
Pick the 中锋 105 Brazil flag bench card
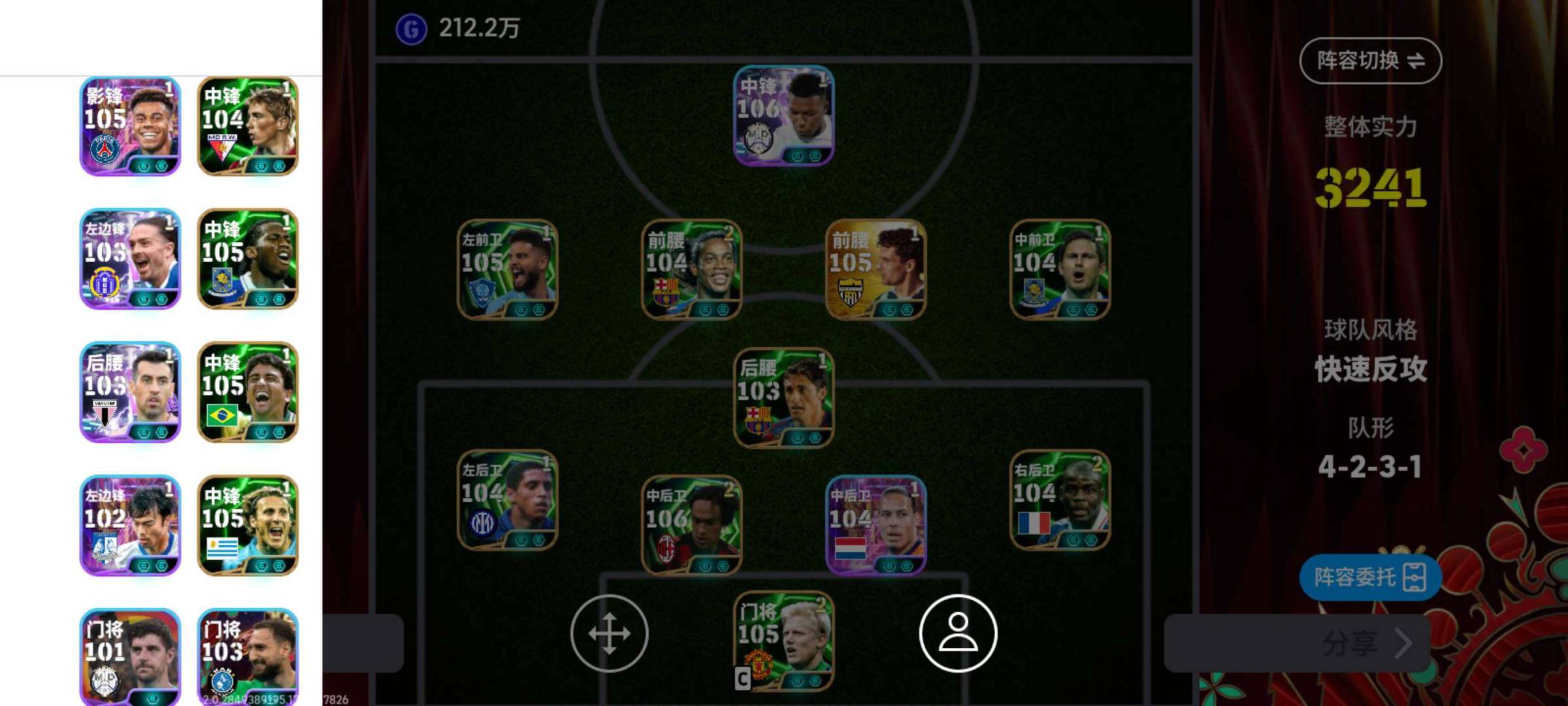[x=248, y=392]
